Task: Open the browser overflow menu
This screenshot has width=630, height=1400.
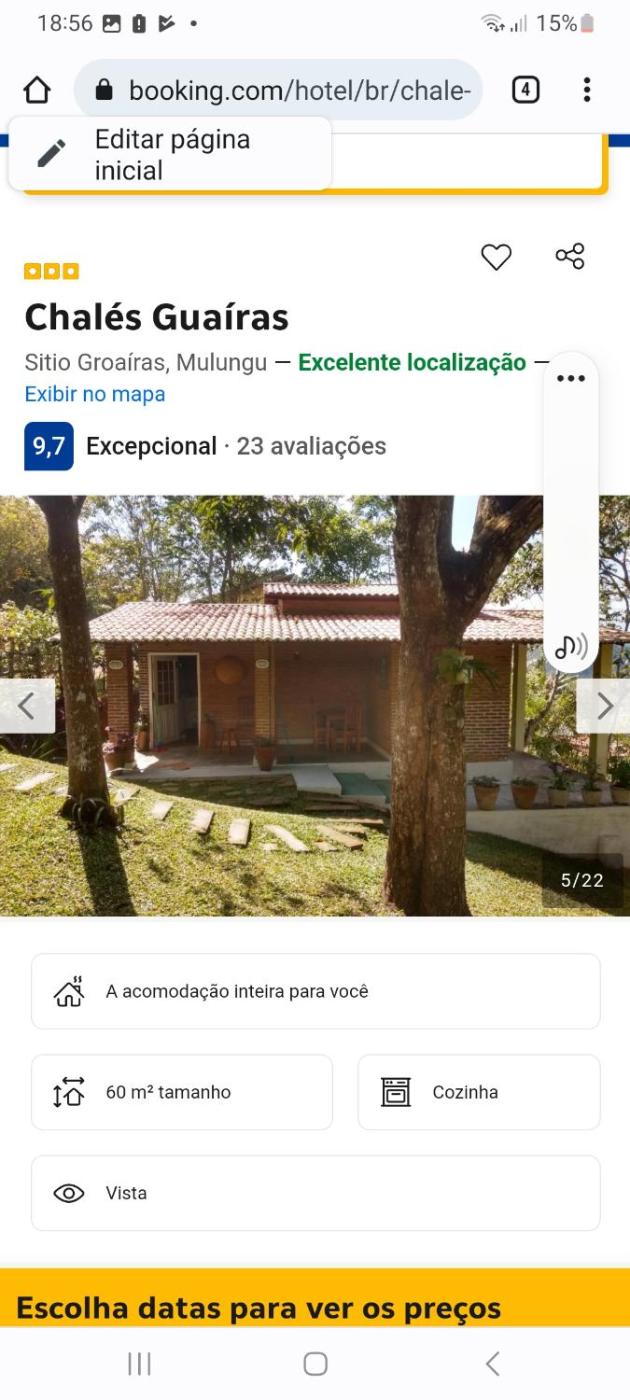Action: [x=587, y=90]
